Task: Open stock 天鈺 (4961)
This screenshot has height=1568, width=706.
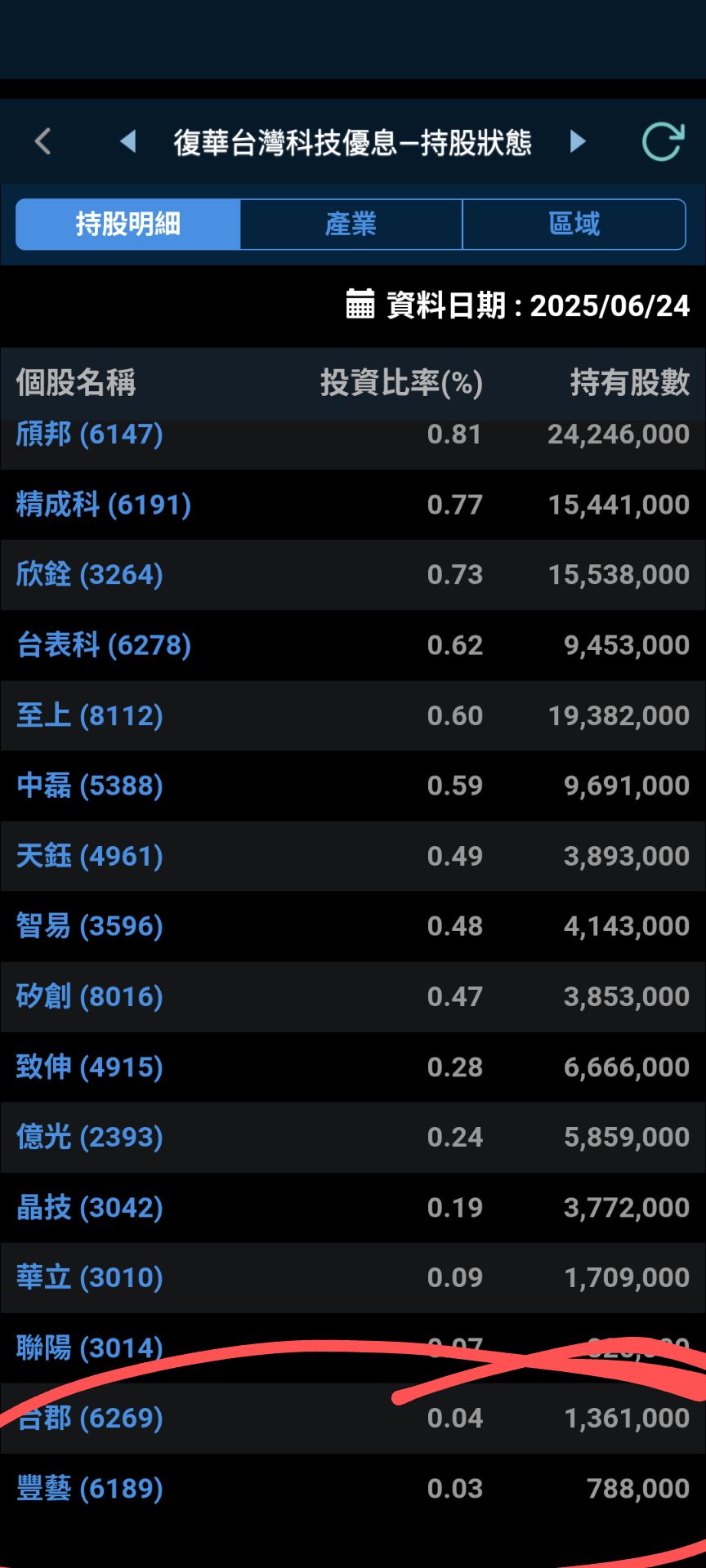Action: [90, 856]
